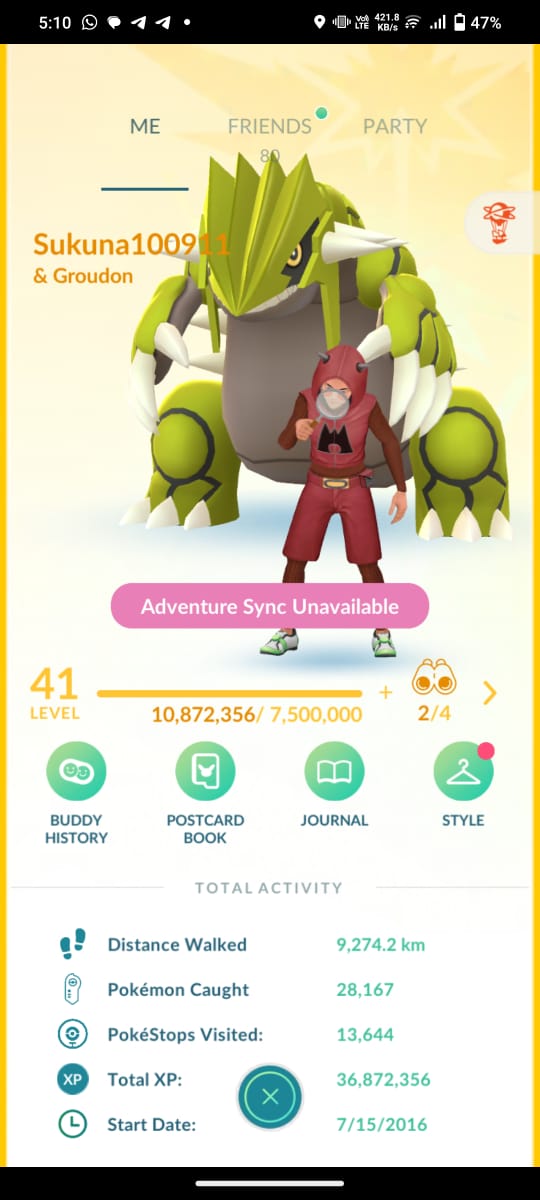Switch to the Party tab
Viewport: 540px width, 1200px height.
click(395, 127)
